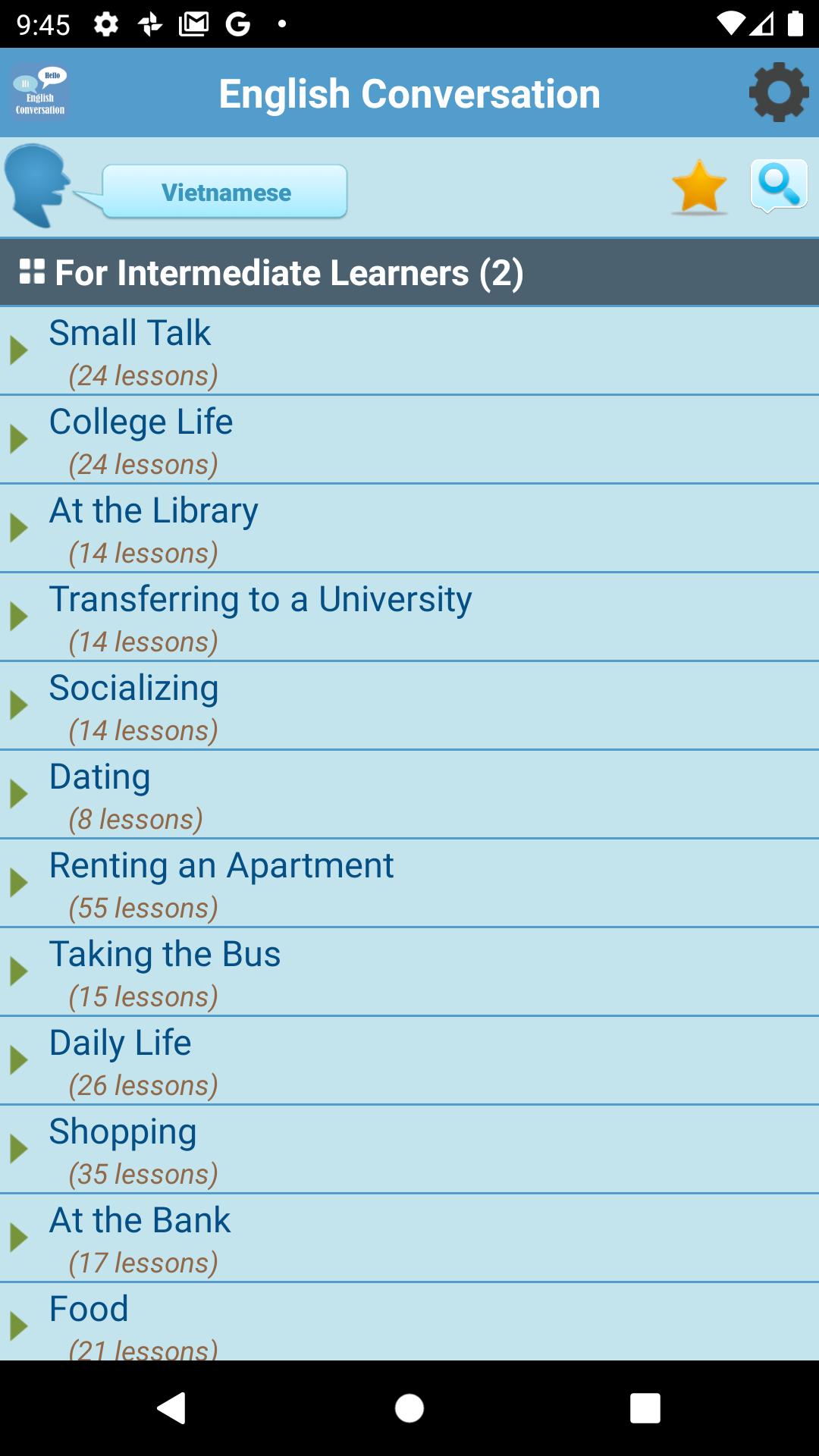Open the Socializing lessons

coord(409,706)
